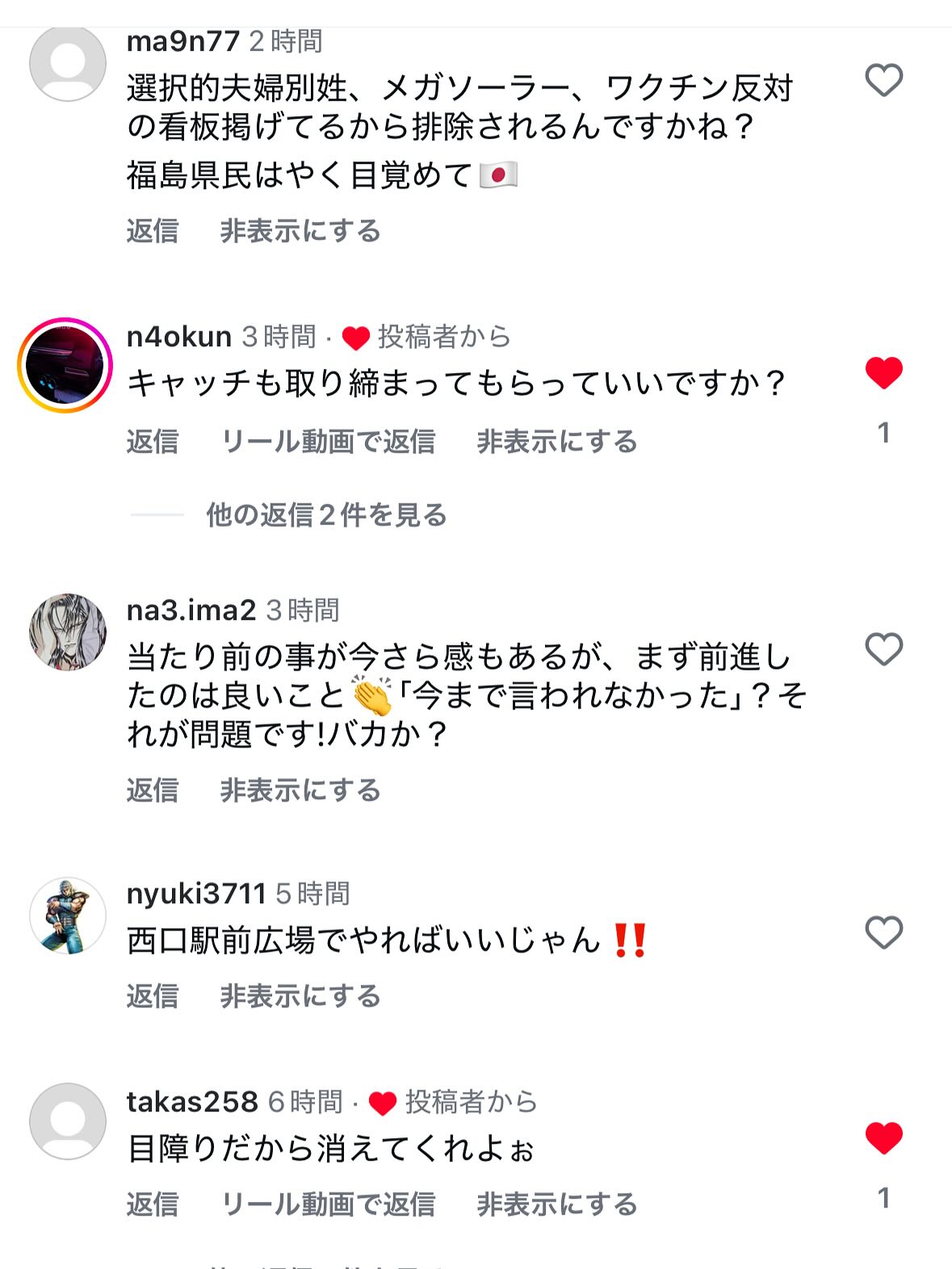The height and width of the screenshot is (1269, 952).
Task: Unlike n4okun's comment
Action: pos(883,373)
